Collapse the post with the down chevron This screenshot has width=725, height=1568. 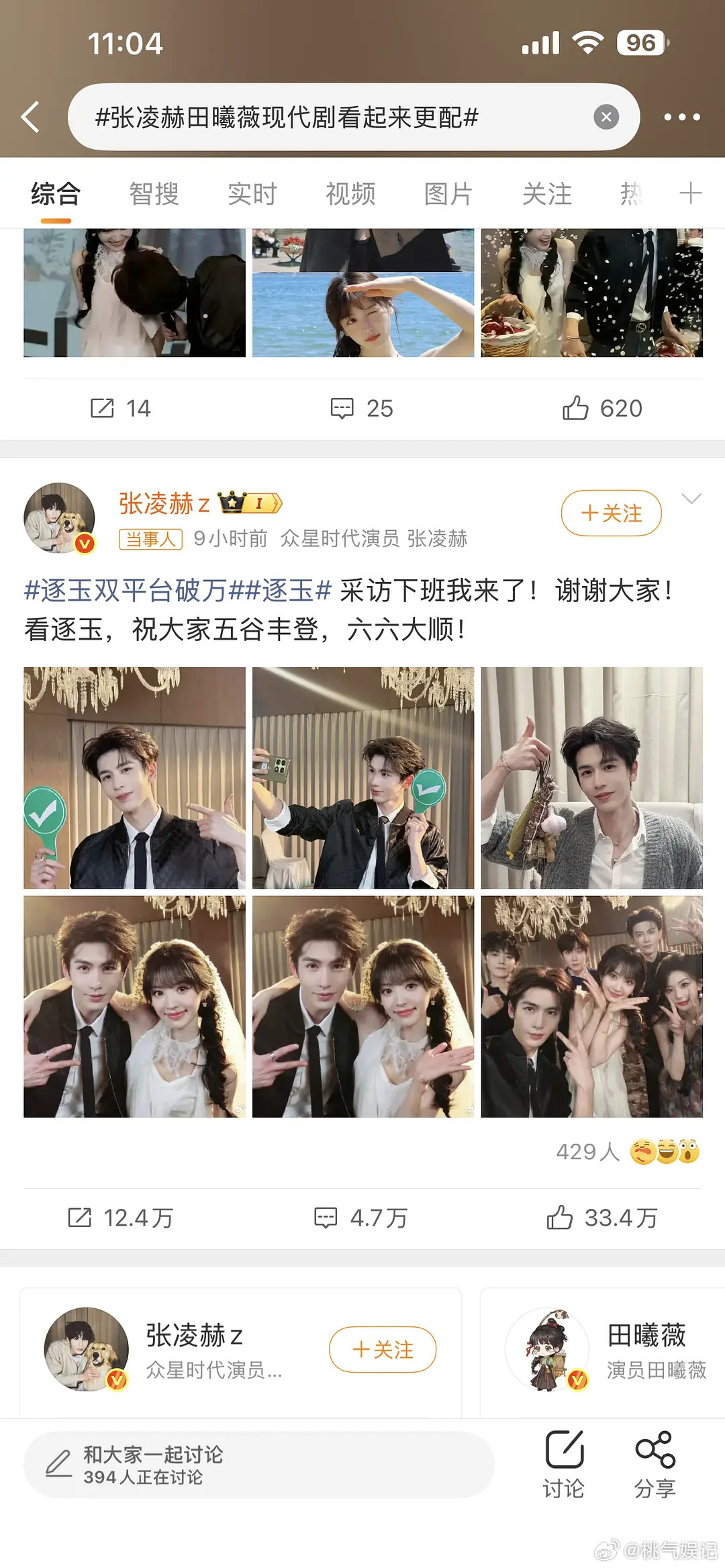691,500
